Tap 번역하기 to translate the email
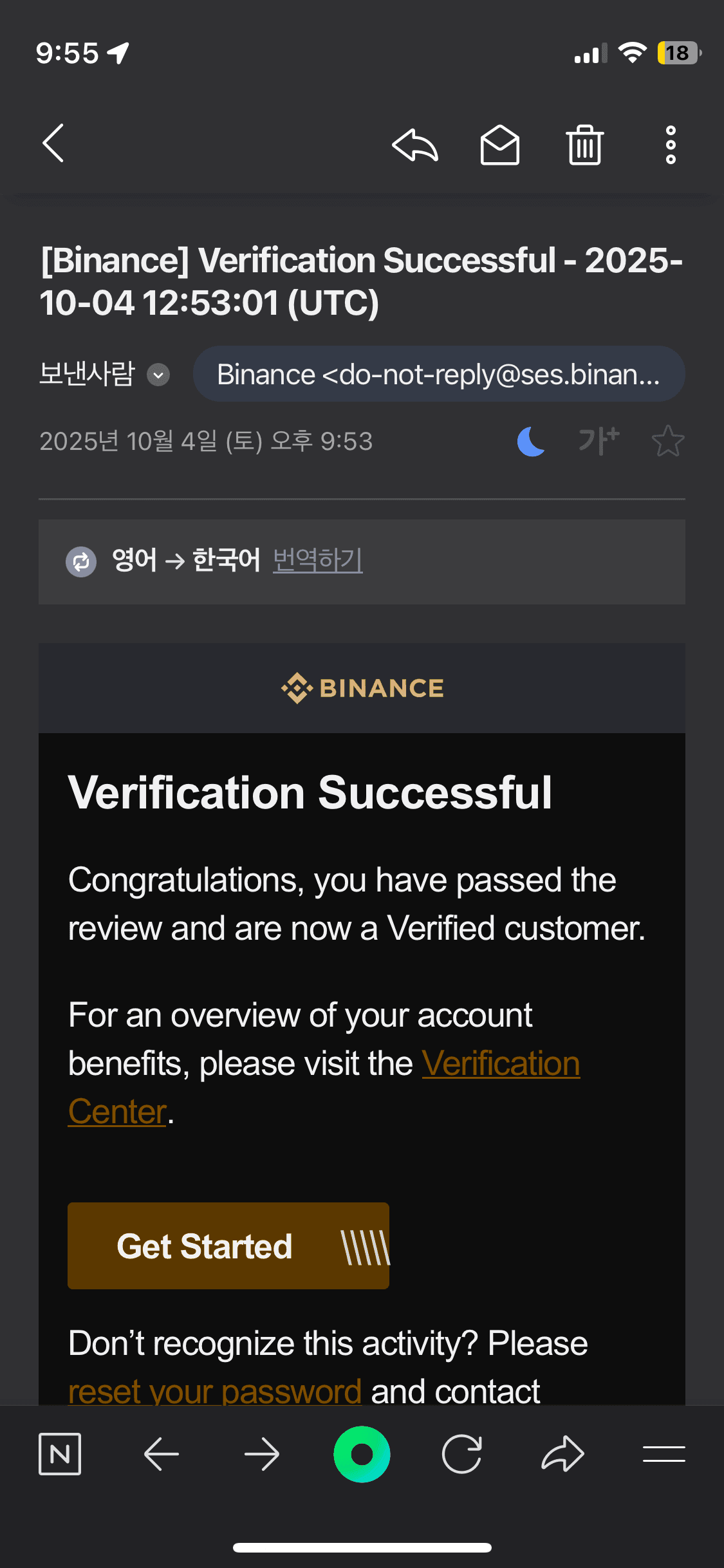Viewport: 724px width, 1568px height. point(317,561)
